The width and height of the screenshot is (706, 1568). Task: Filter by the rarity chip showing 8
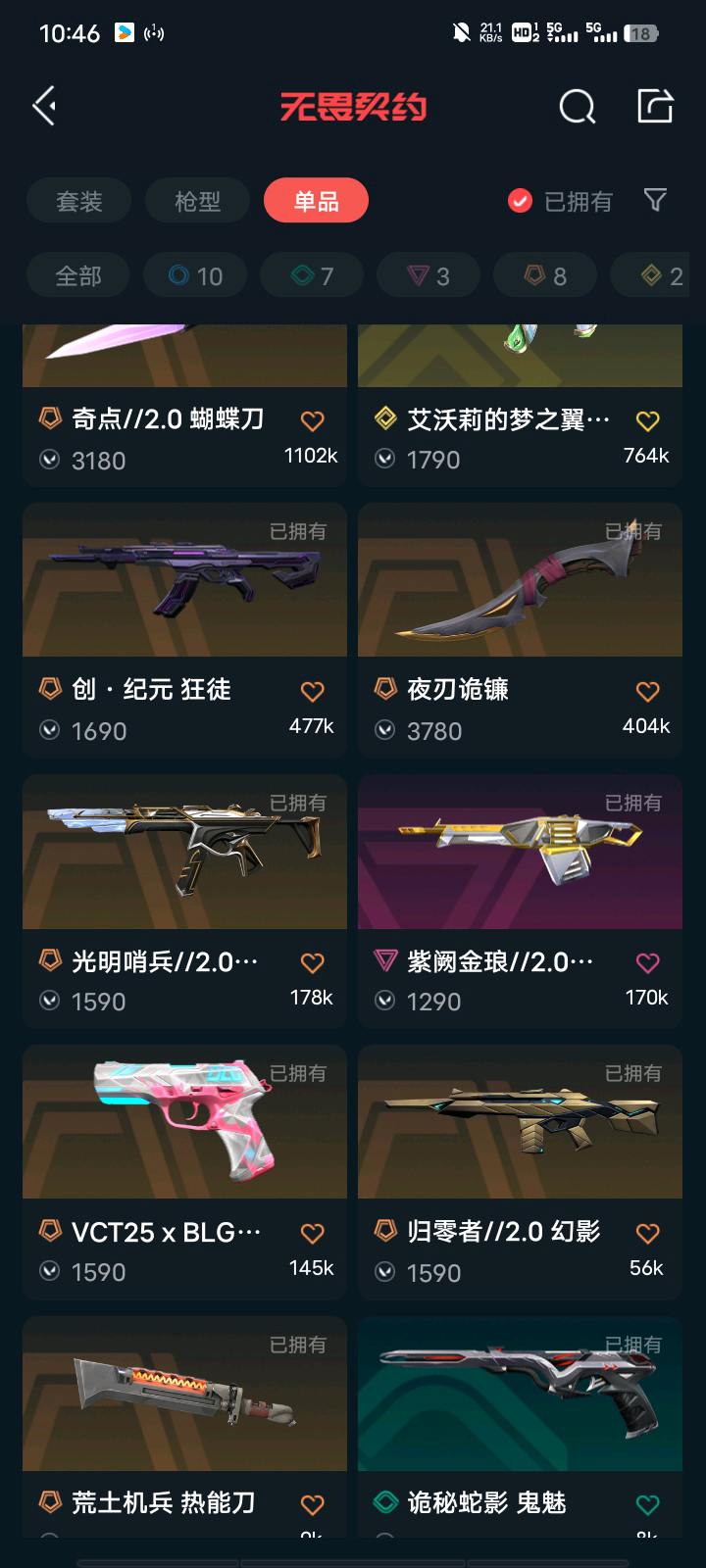click(545, 276)
